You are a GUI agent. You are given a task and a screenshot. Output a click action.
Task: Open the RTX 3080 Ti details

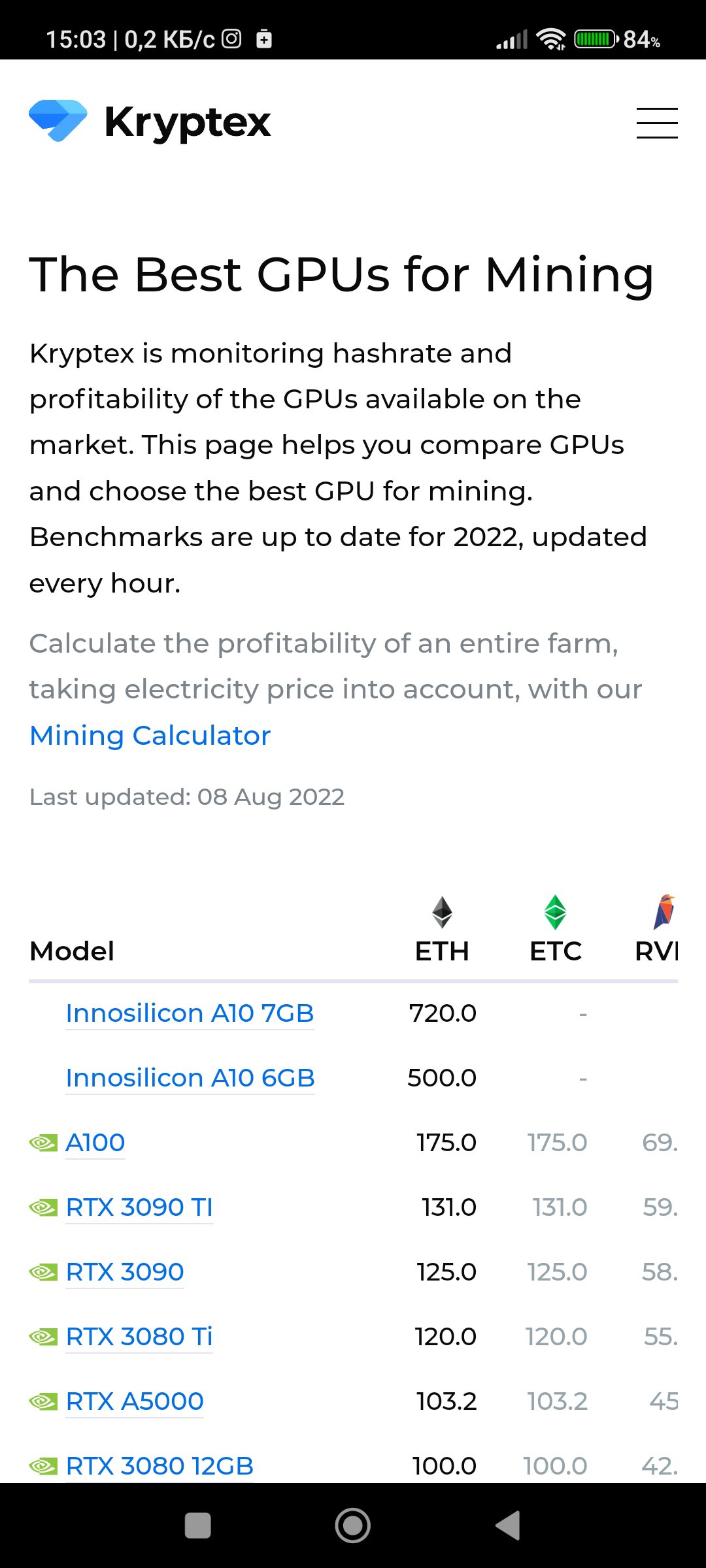[139, 1335]
